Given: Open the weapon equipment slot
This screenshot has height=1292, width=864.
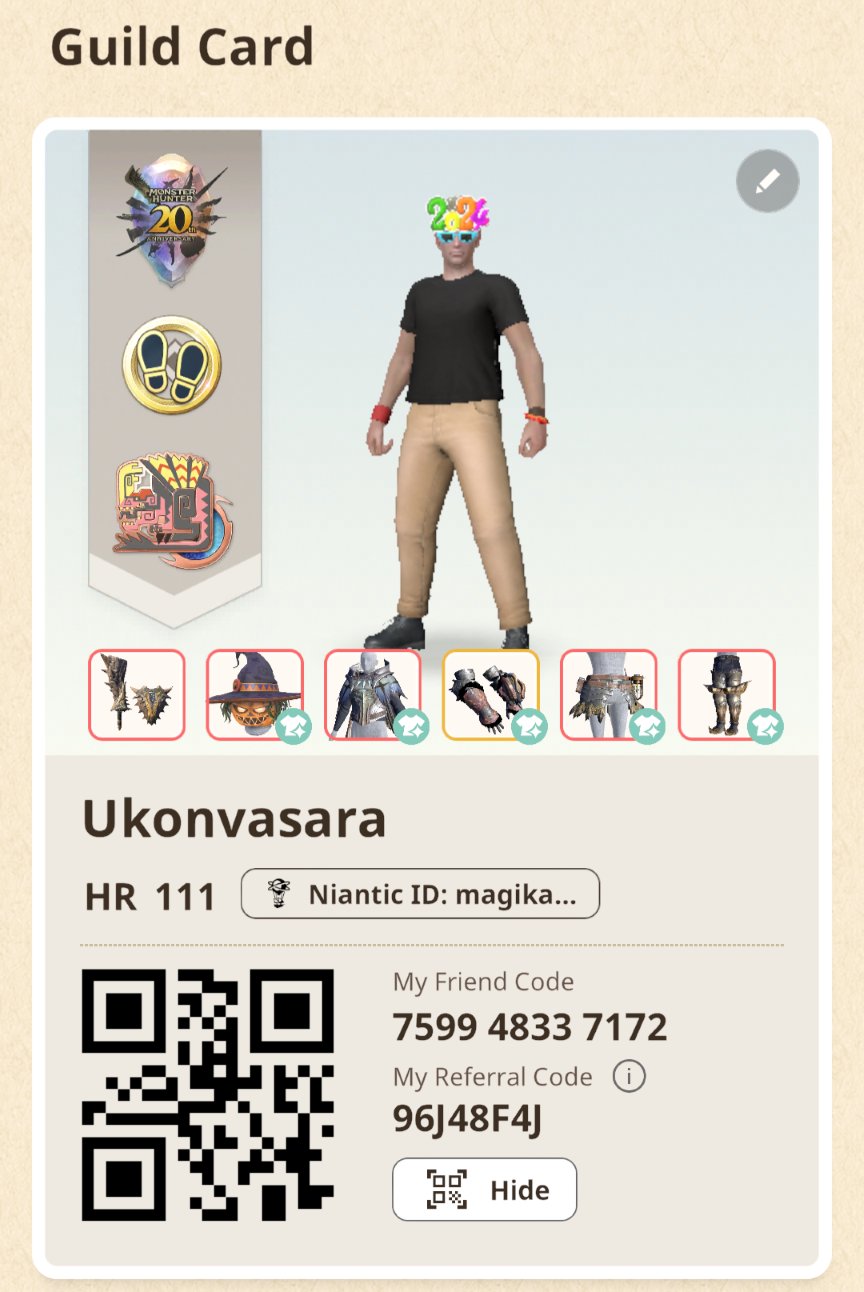Looking at the screenshot, I should click(x=137, y=695).
